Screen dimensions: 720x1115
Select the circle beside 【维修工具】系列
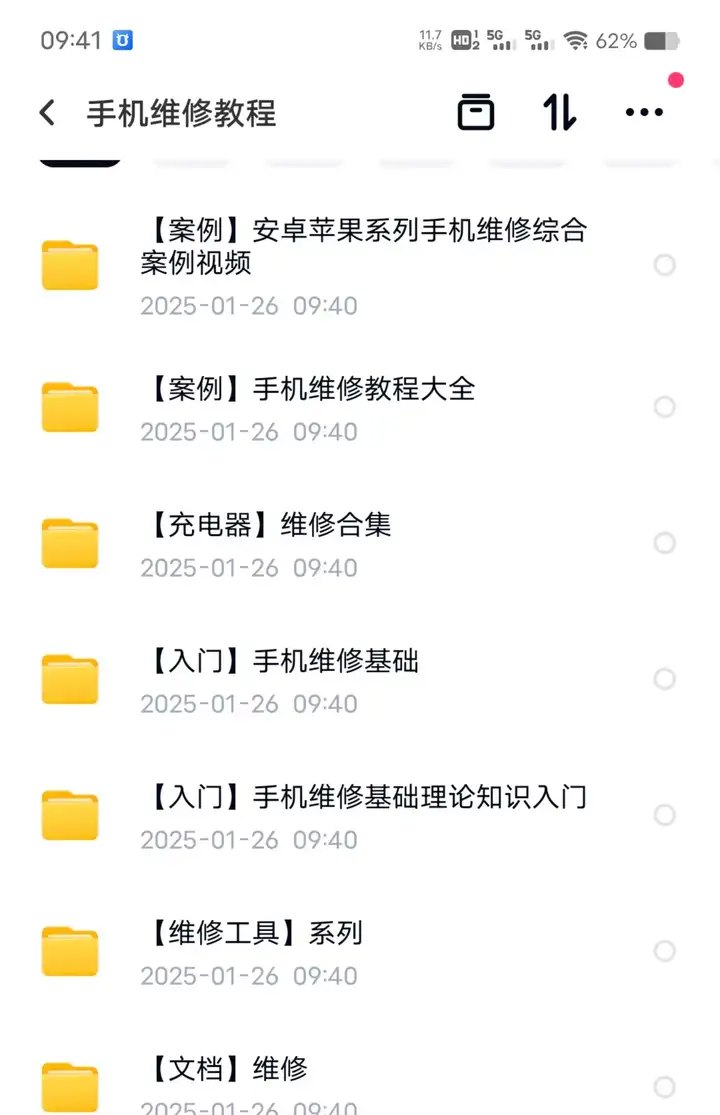tap(664, 951)
